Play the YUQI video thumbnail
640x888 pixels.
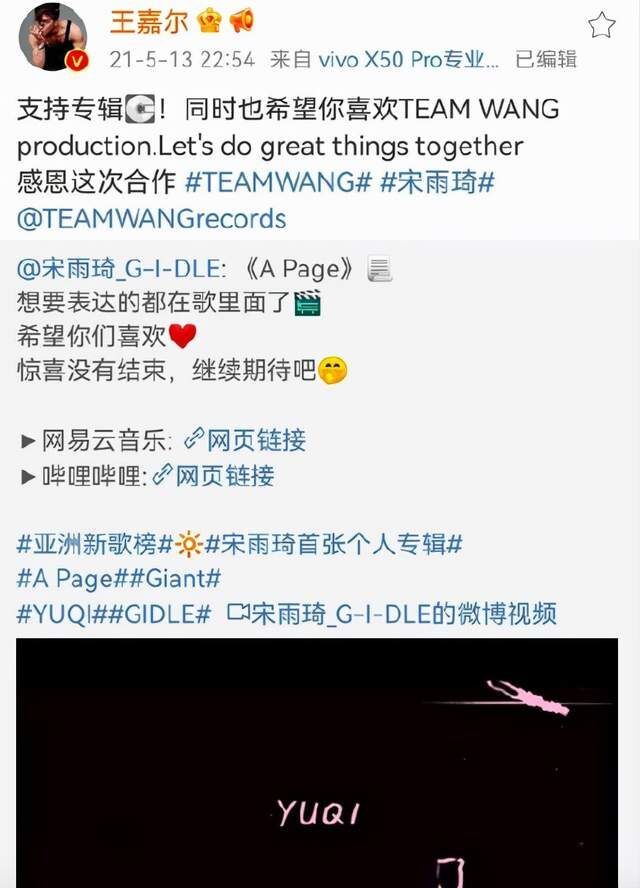click(317, 760)
